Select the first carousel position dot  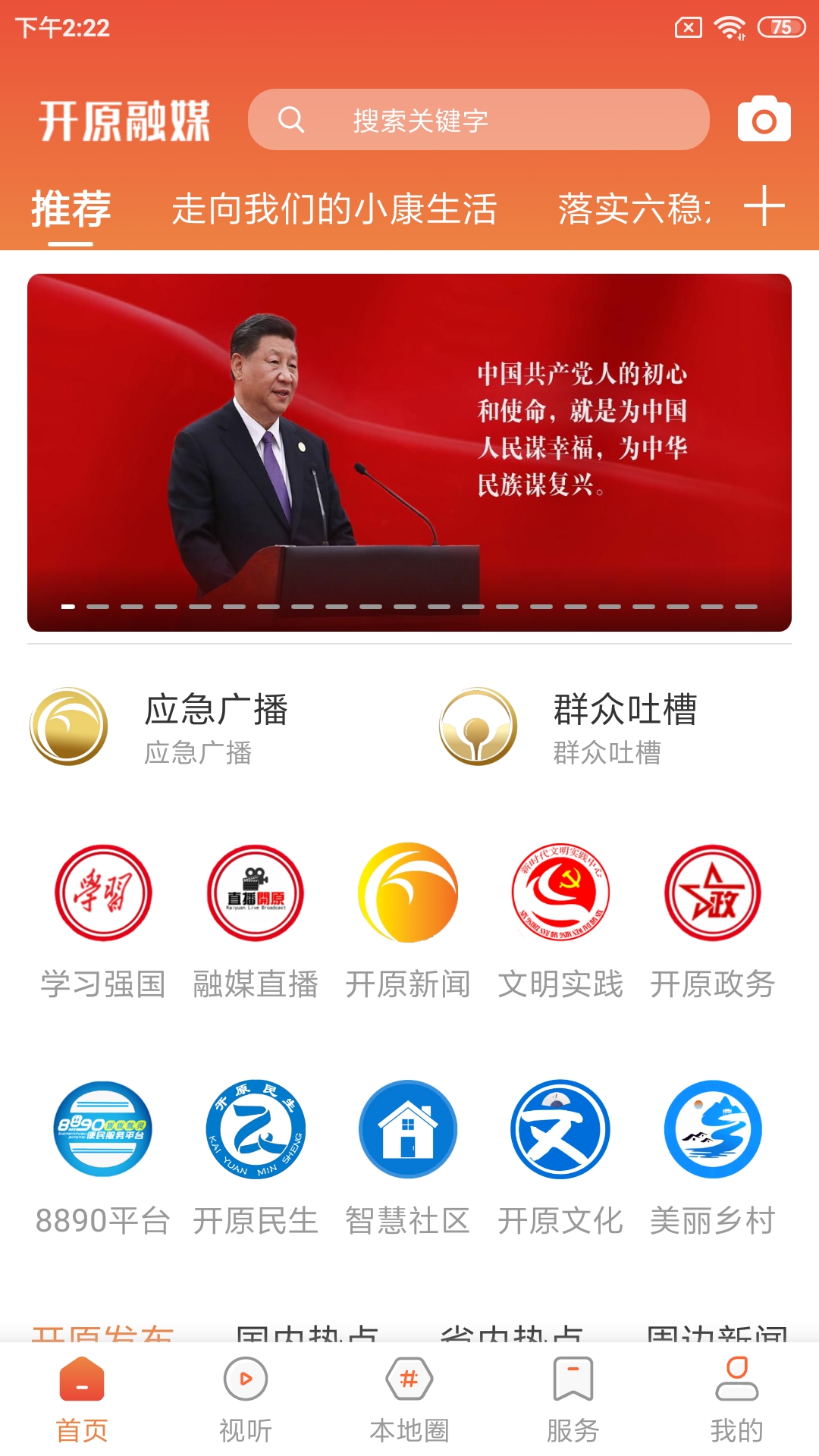pos(67,607)
